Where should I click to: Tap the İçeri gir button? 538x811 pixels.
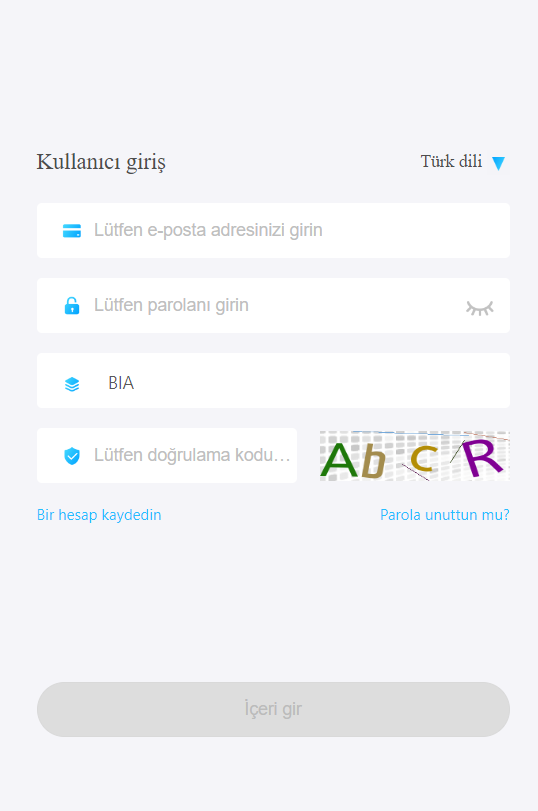pos(273,709)
